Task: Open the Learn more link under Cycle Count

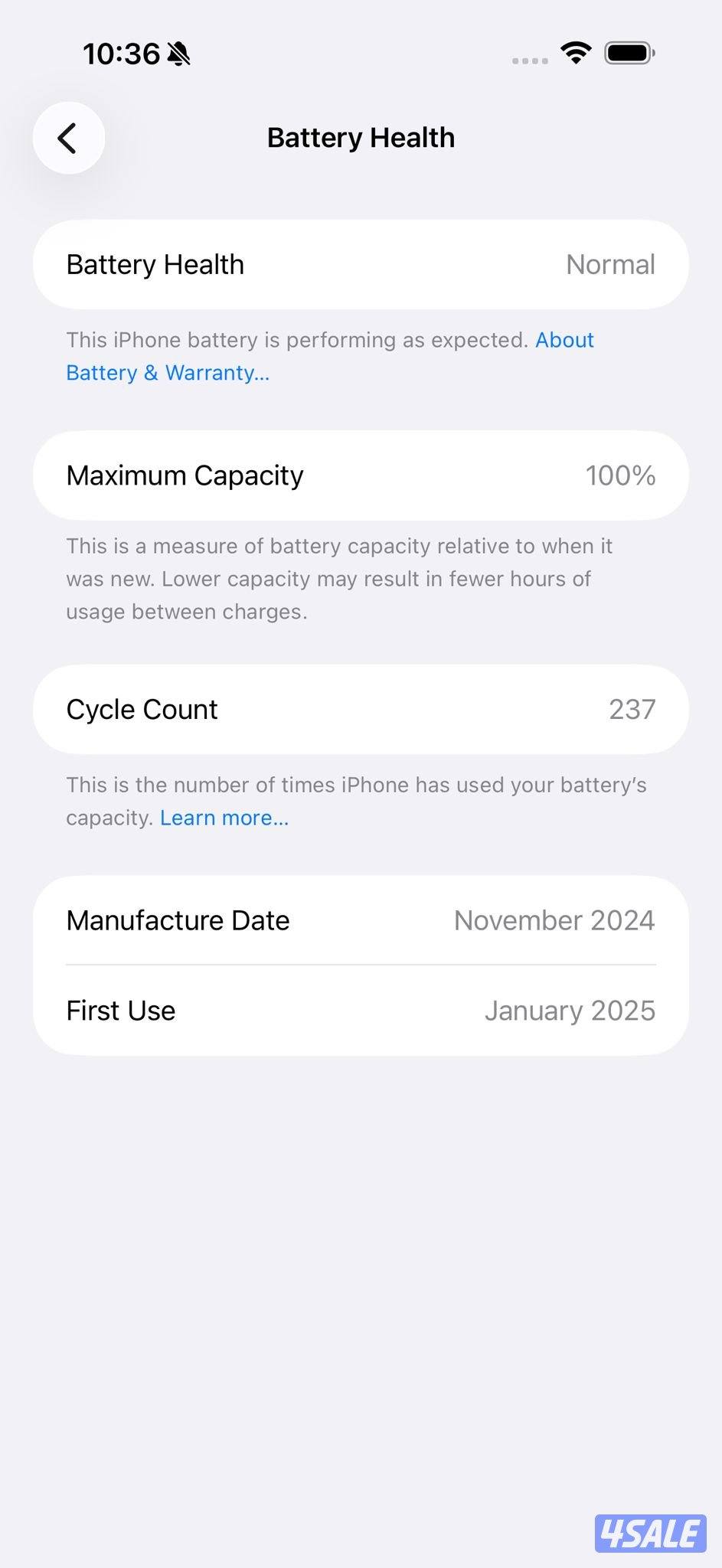Action: pos(224,817)
